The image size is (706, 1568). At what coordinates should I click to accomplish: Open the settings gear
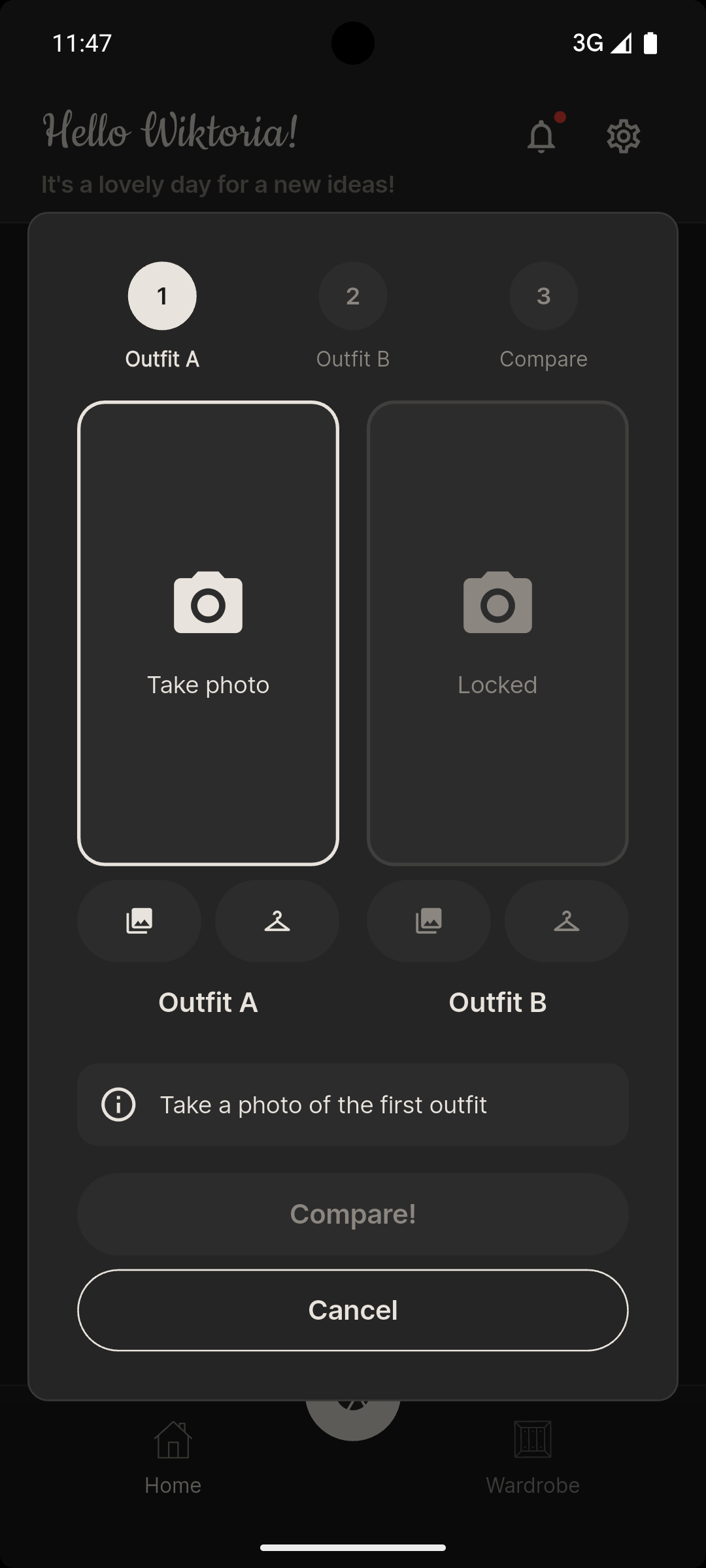click(622, 136)
